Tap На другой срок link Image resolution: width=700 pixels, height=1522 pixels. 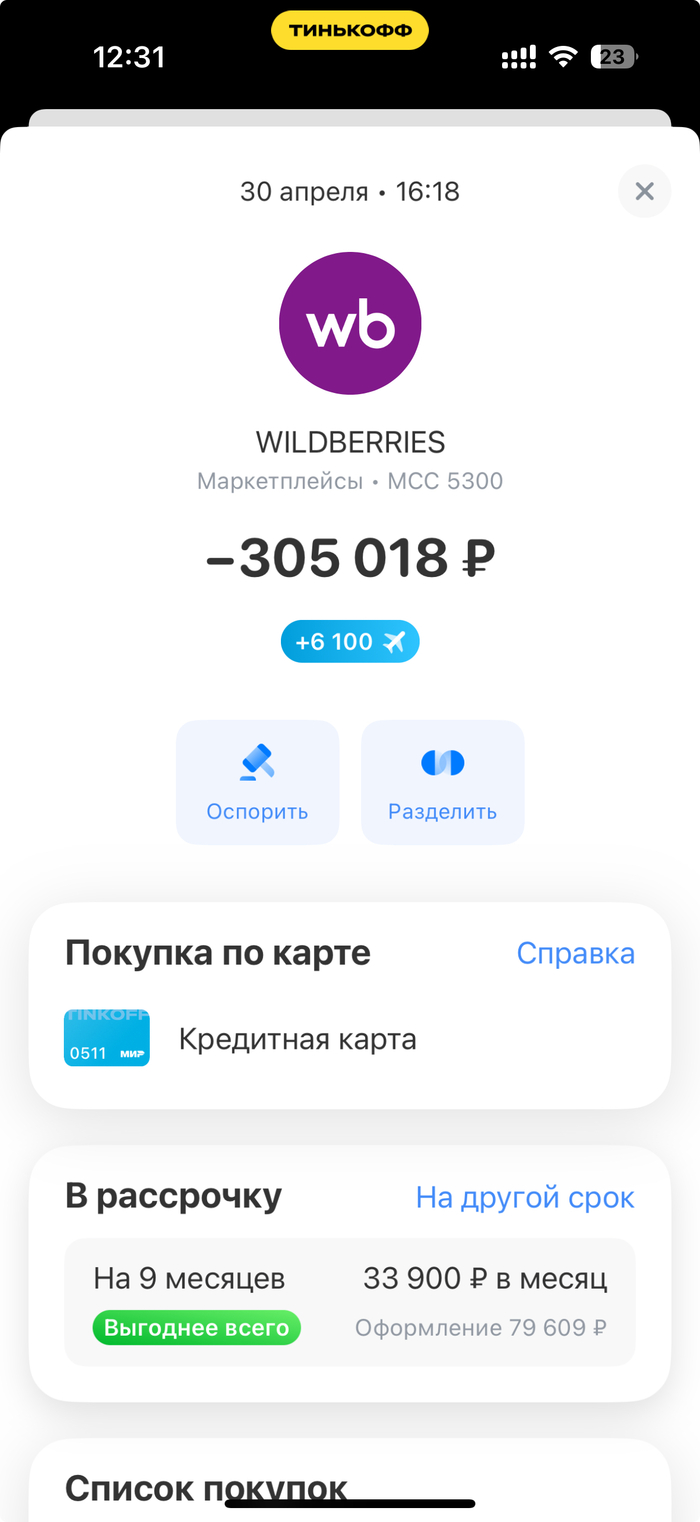point(525,1197)
